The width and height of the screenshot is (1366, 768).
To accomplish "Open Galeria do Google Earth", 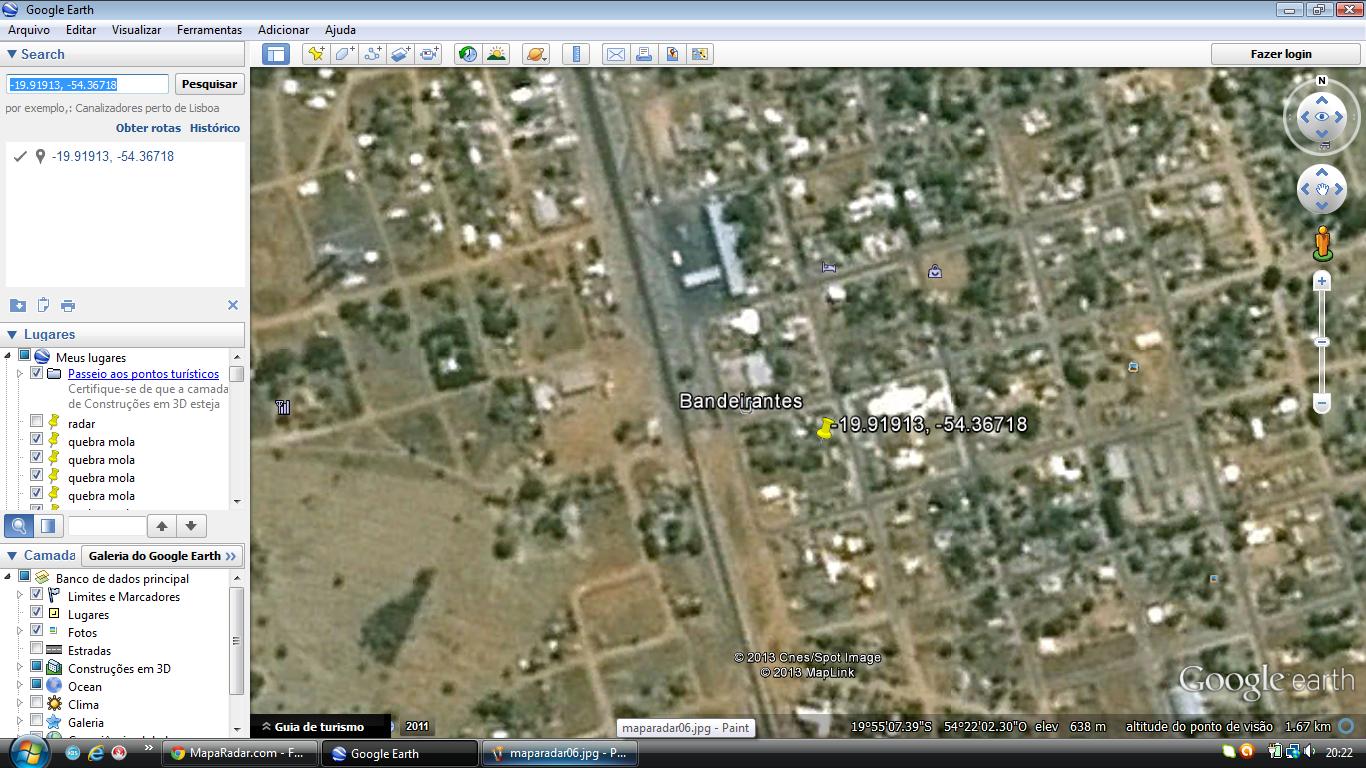I will 162,556.
